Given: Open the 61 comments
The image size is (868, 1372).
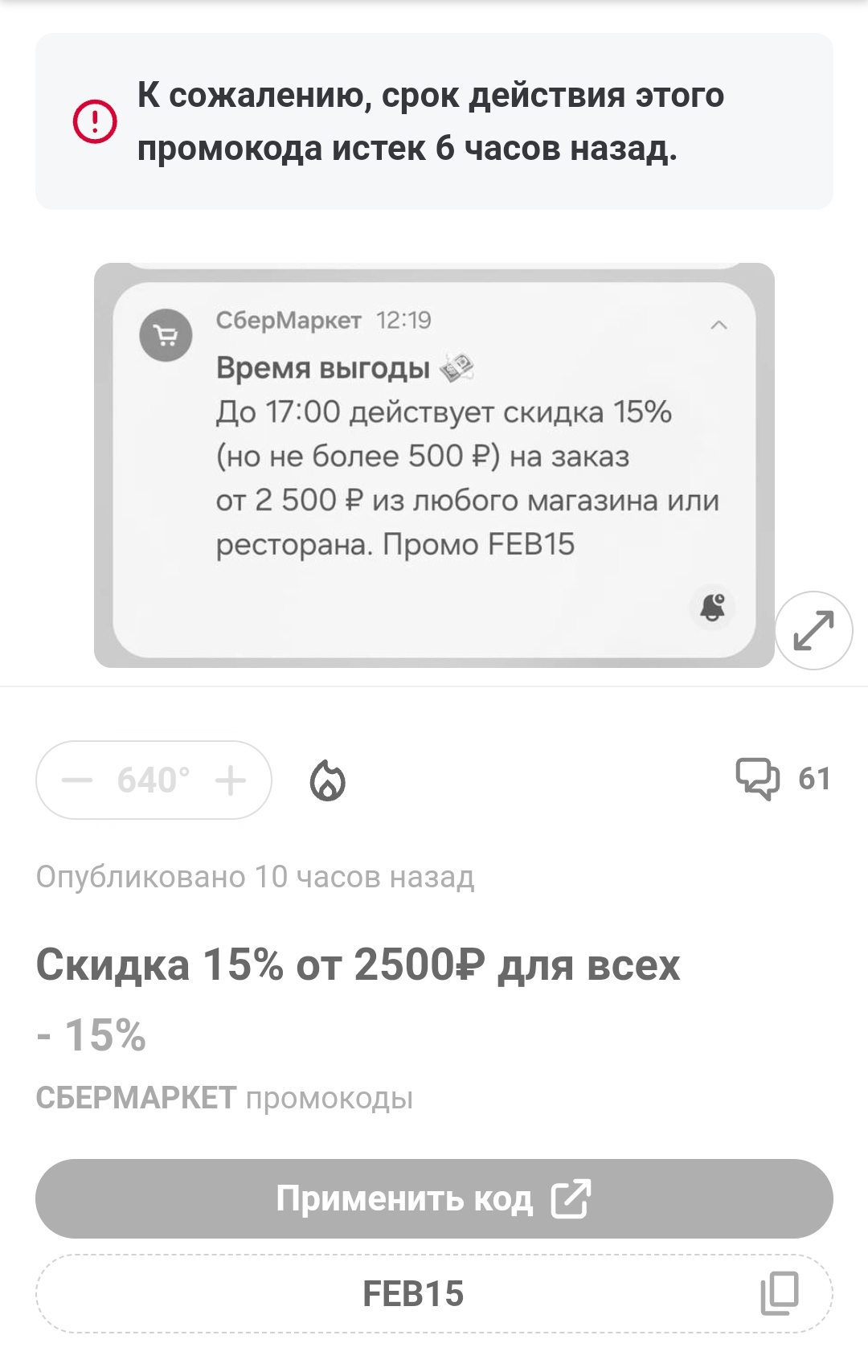Looking at the screenshot, I should pos(783,779).
